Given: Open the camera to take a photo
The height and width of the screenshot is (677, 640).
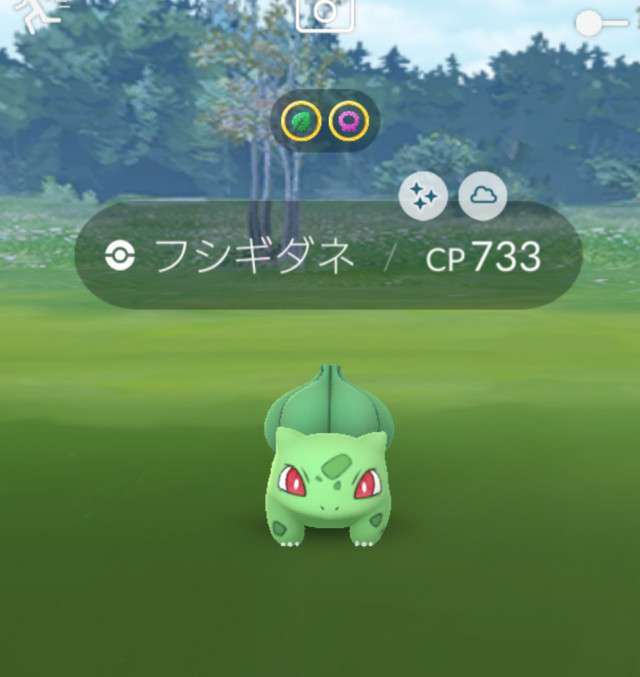Looking at the screenshot, I should (x=325, y=12).
